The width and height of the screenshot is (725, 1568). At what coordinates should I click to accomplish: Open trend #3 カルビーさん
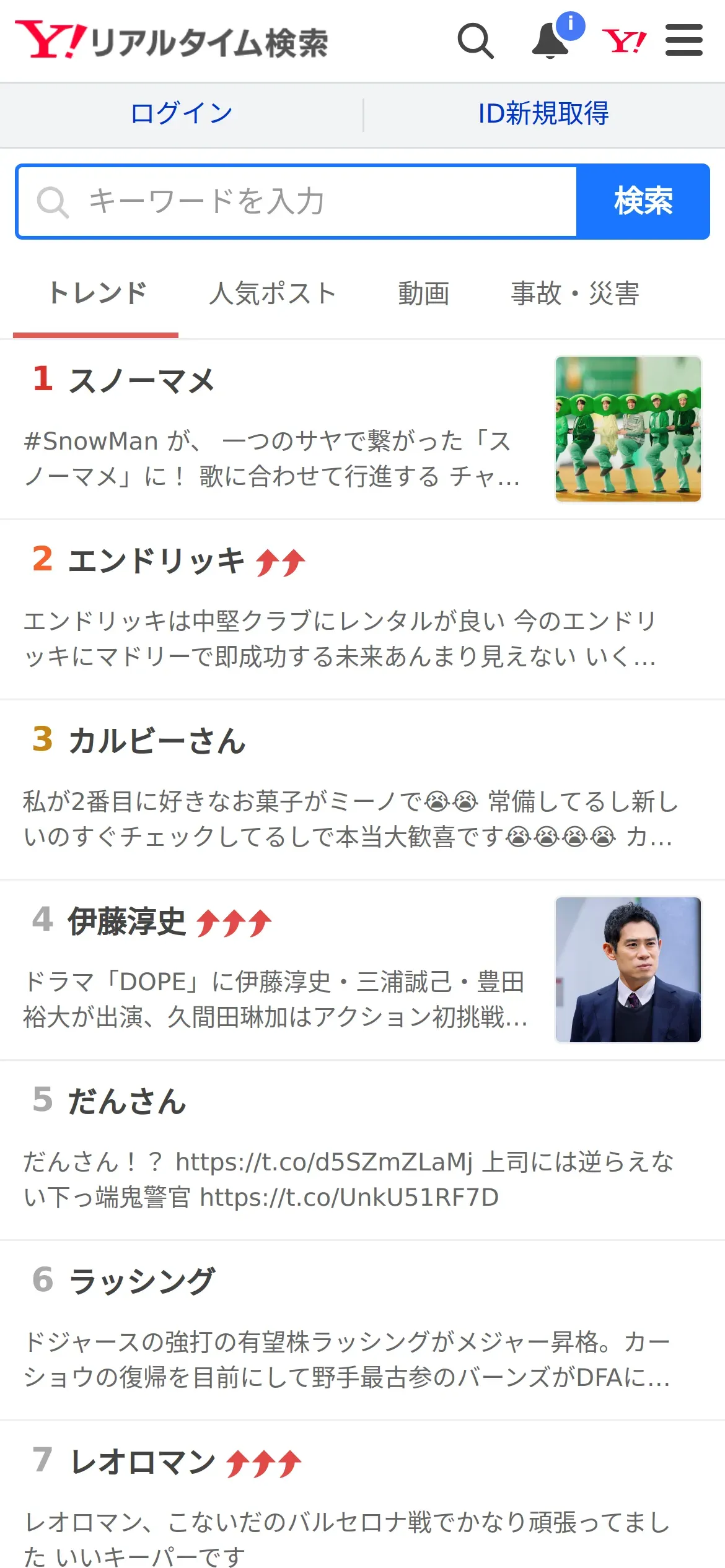point(362,790)
